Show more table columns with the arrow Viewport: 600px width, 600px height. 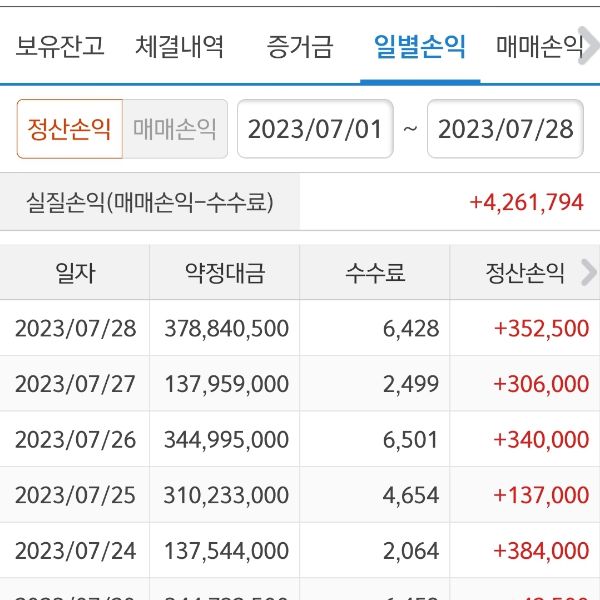pos(588,272)
